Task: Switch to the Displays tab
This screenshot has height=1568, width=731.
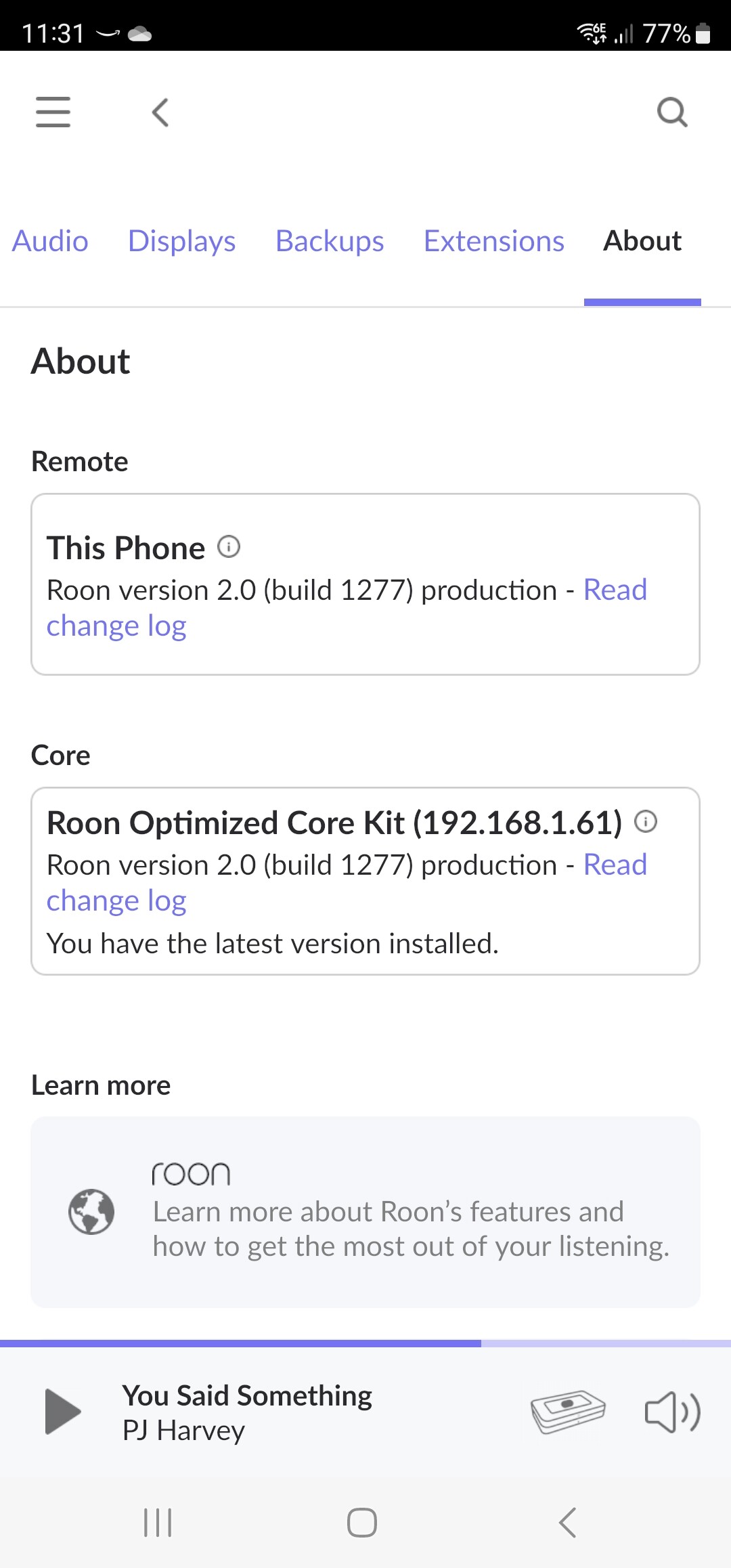Action: tap(181, 241)
